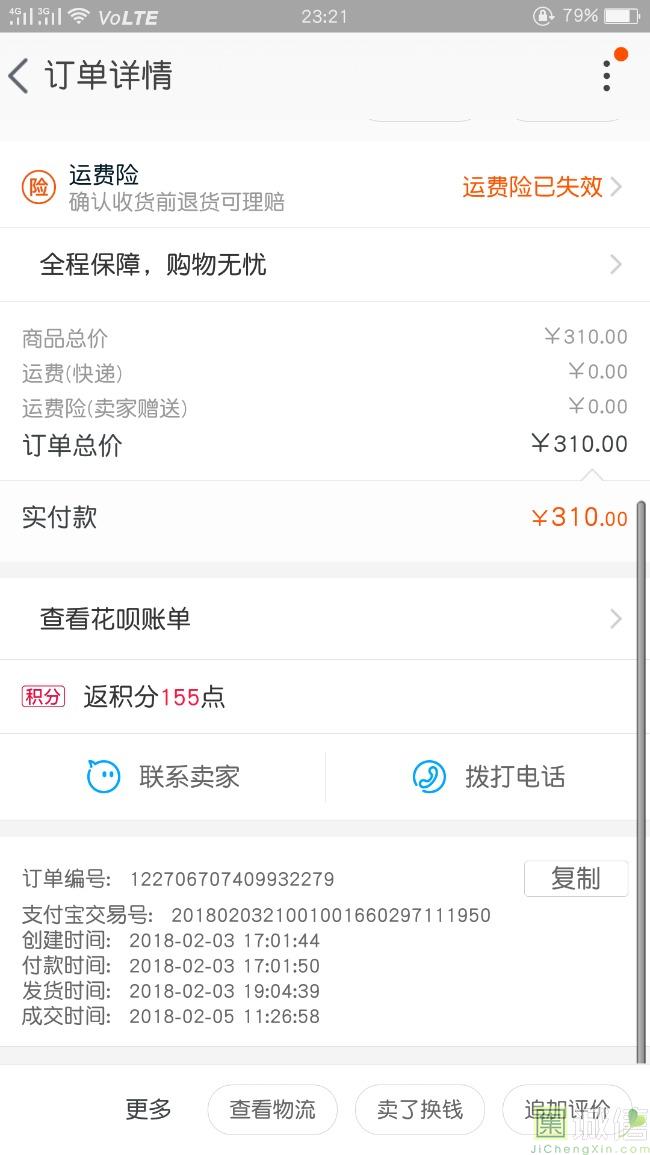Open the 更多 options
650x1155 pixels.
point(148,1109)
